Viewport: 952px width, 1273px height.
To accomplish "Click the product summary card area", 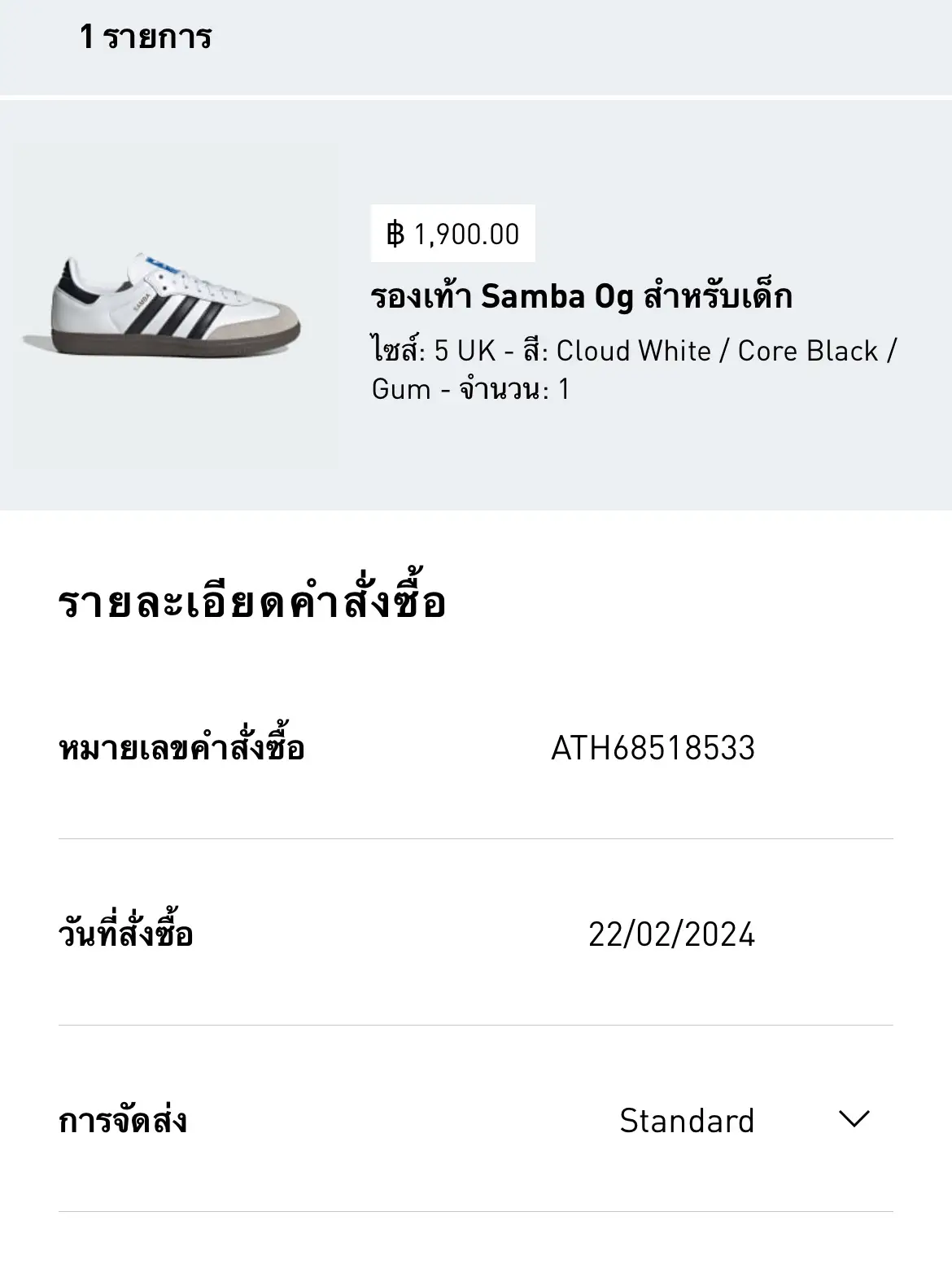I will [476, 305].
